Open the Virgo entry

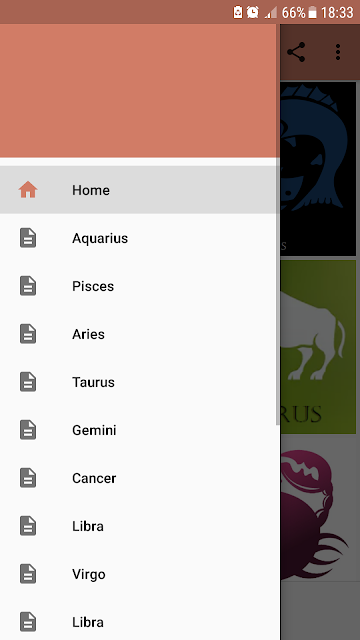point(140,574)
